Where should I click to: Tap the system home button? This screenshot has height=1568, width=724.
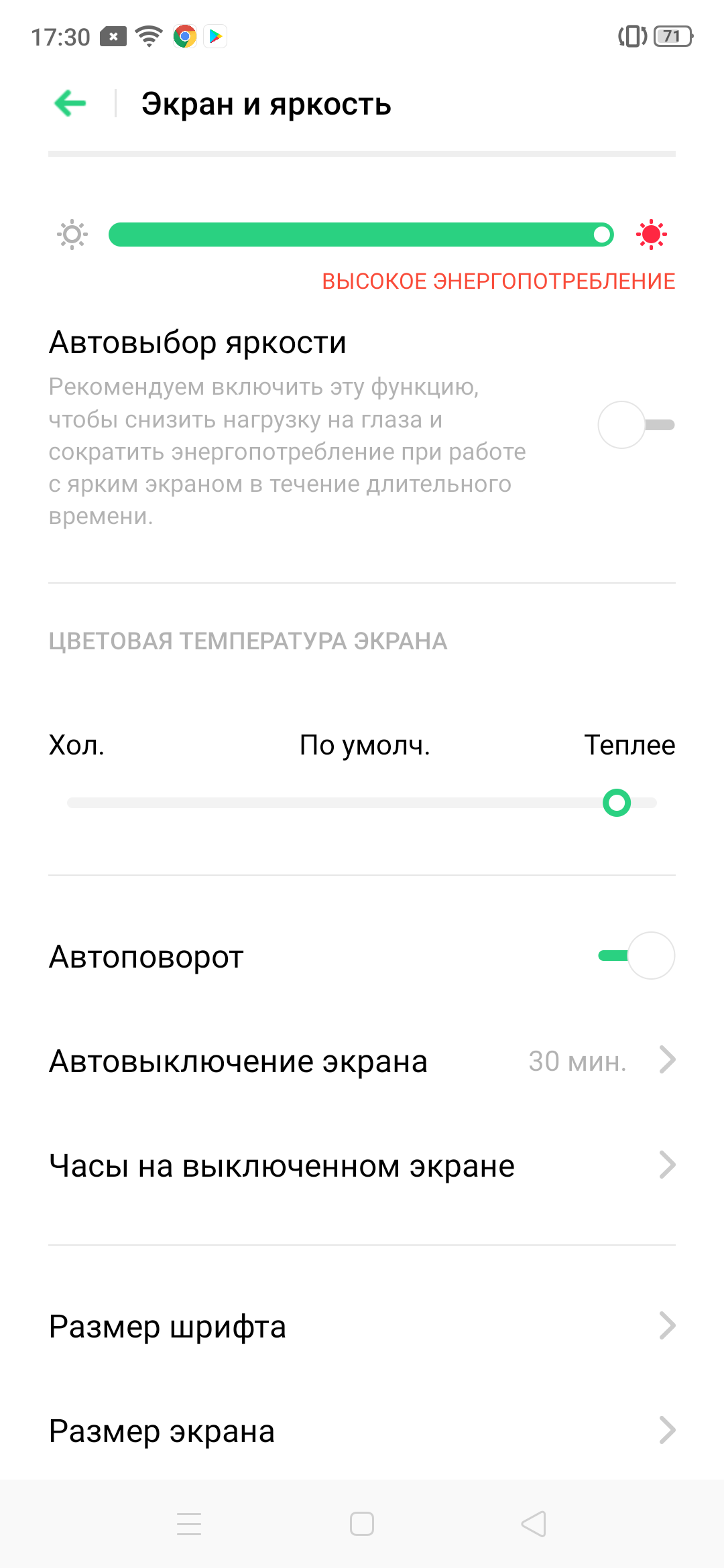362,1524
